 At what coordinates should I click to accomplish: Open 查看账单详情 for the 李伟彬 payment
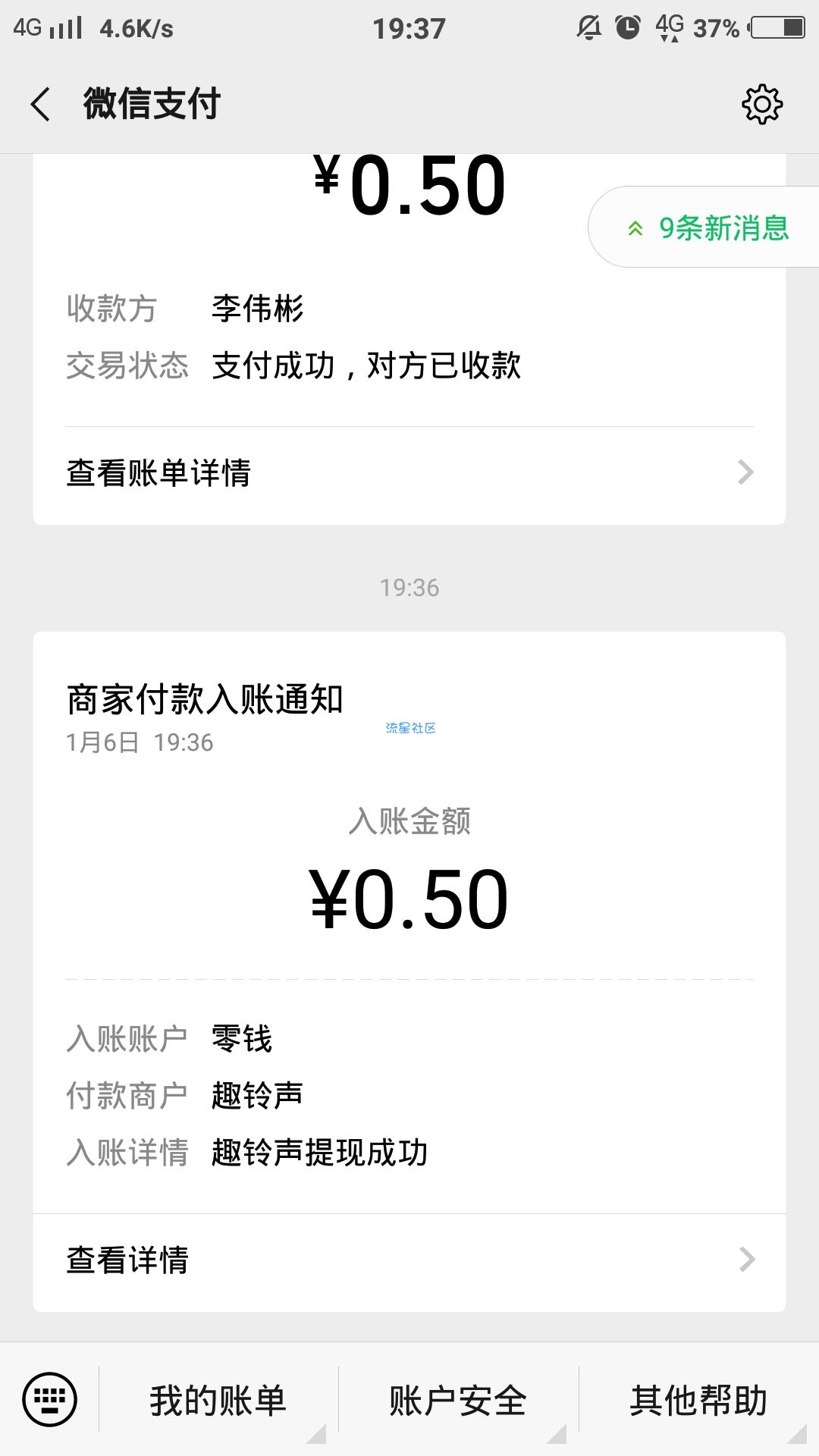coord(409,473)
